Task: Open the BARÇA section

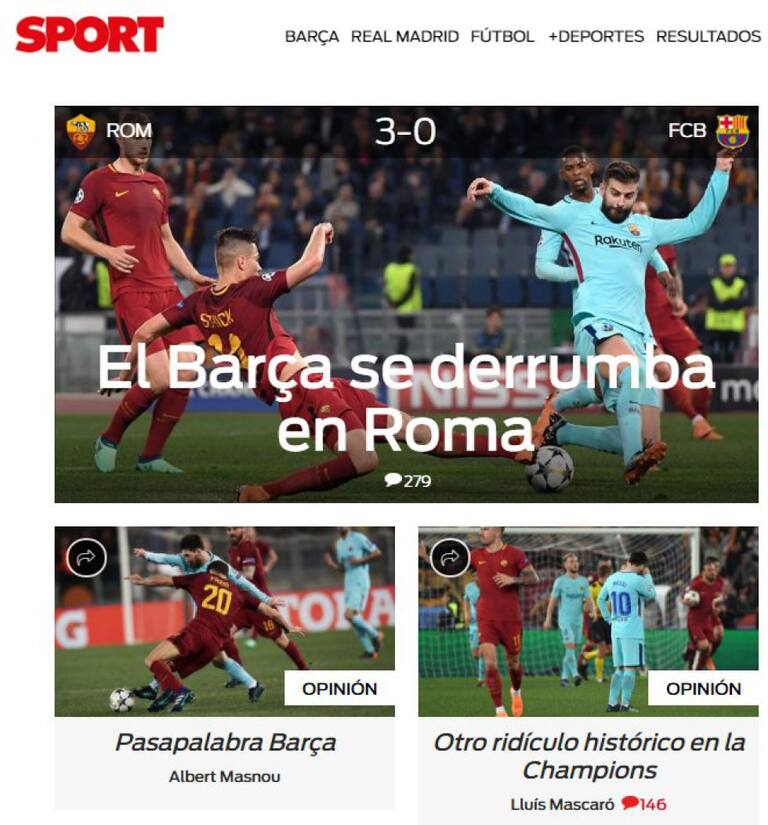Action: coord(311,36)
